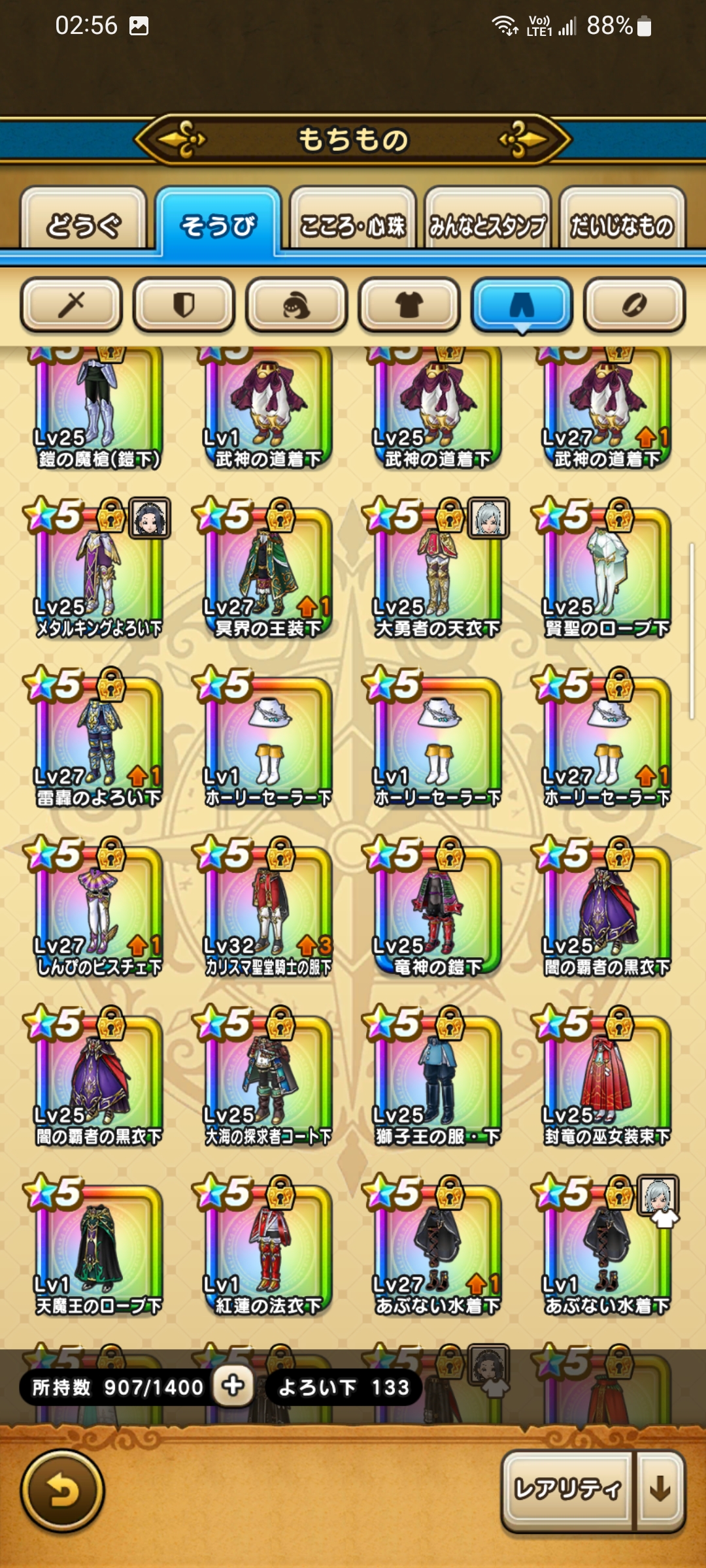Select the helmet equipment filter
706x1568 pixels.
[297, 304]
